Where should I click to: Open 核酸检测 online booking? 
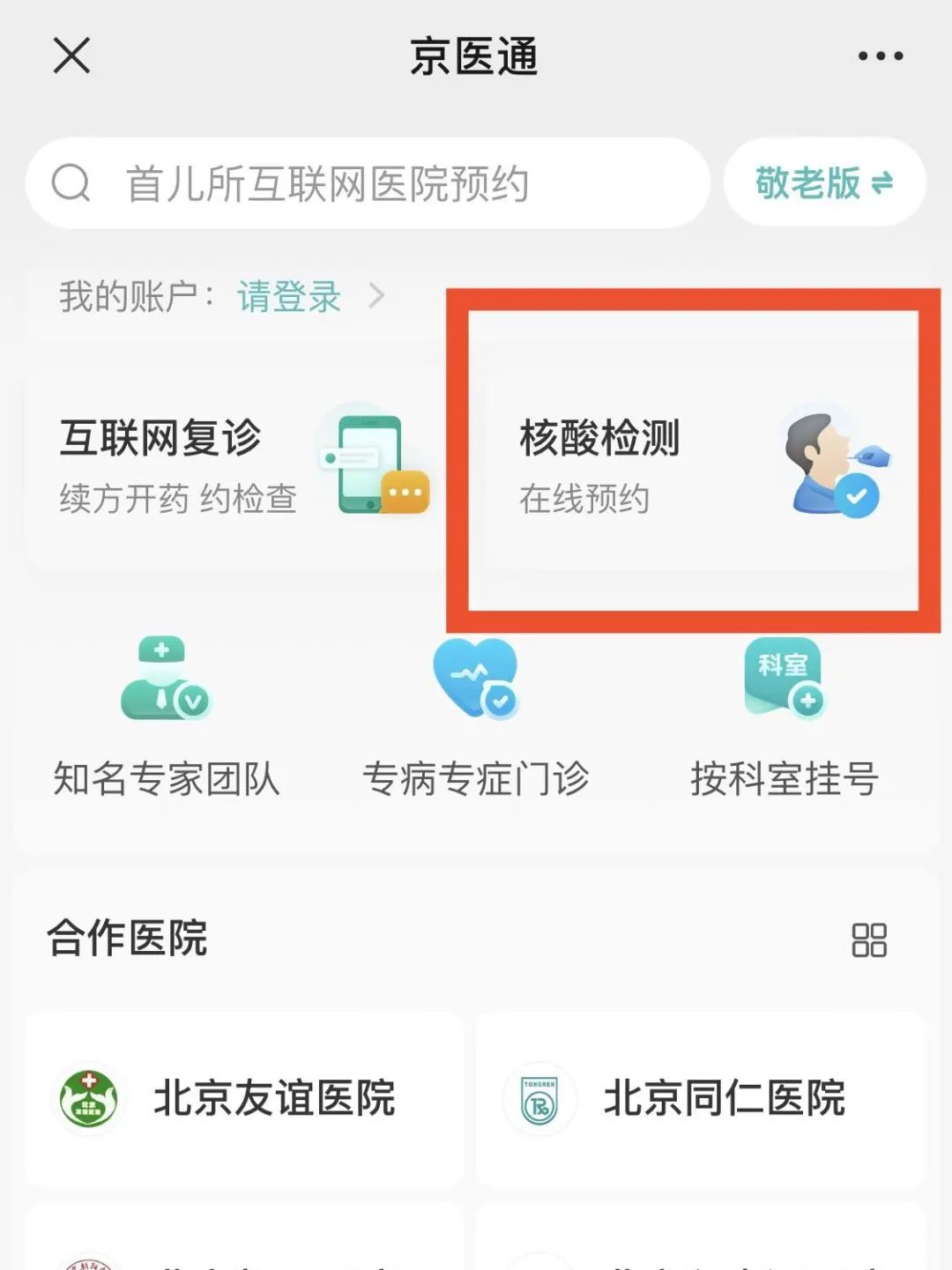[693, 465]
